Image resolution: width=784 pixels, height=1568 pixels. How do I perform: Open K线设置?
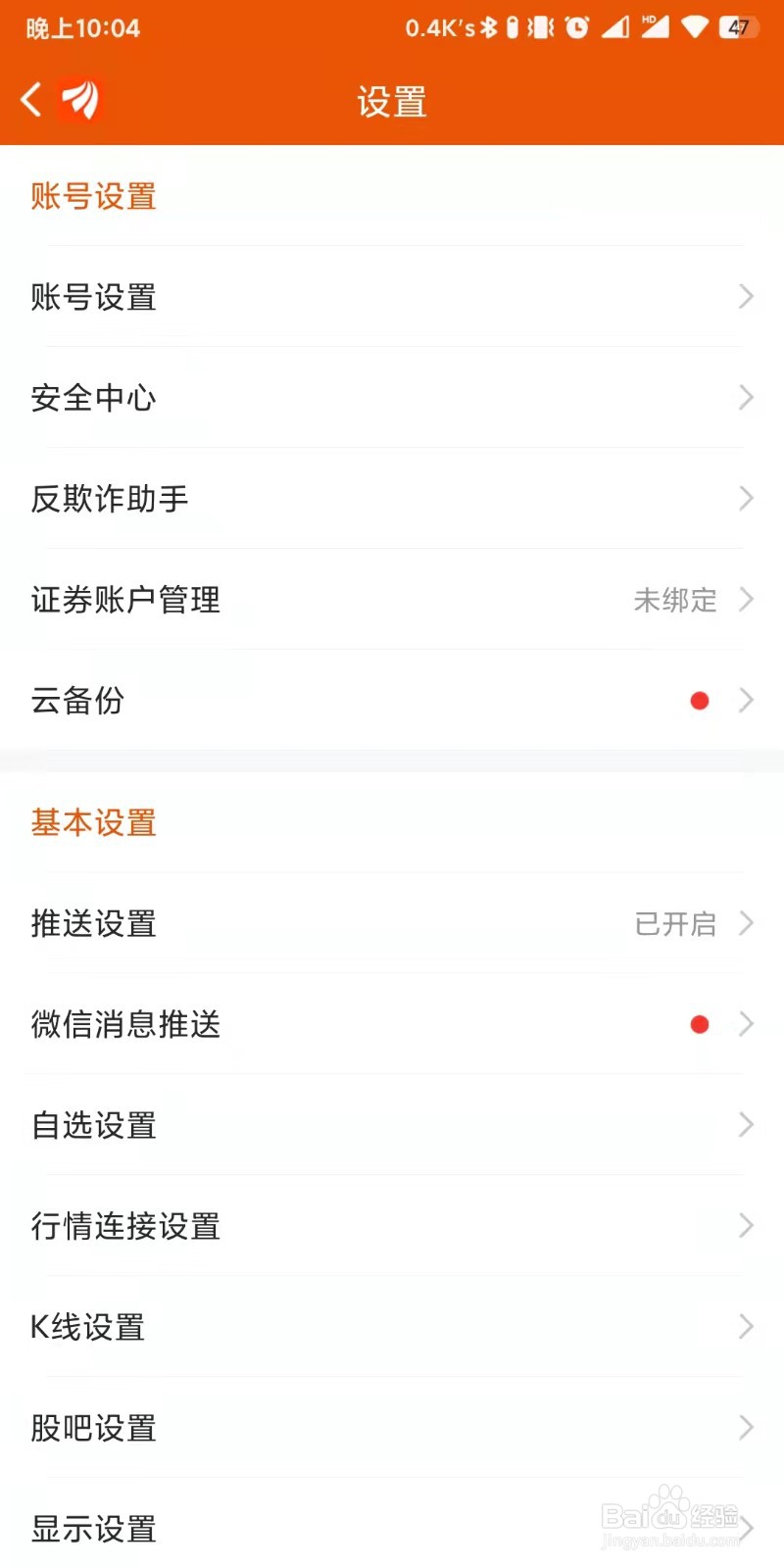(392, 1327)
